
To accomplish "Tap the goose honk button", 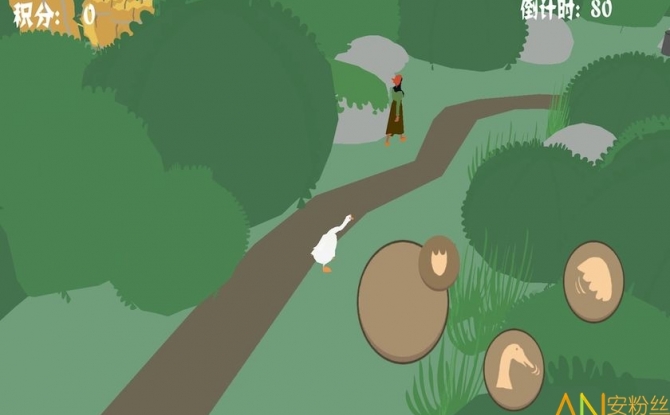I will coord(514,368).
